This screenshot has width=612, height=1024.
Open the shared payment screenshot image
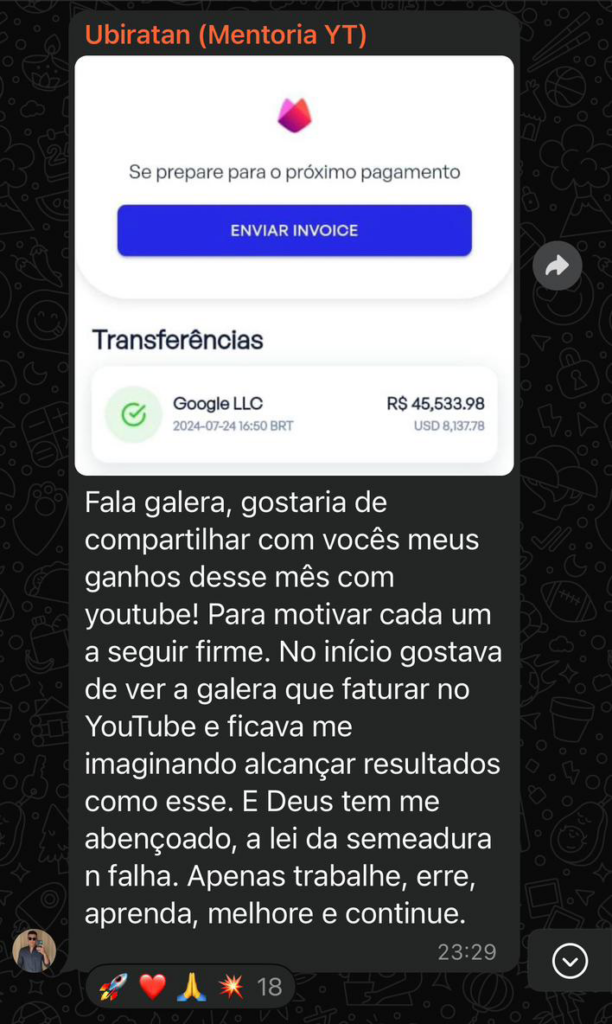pos(294,265)
